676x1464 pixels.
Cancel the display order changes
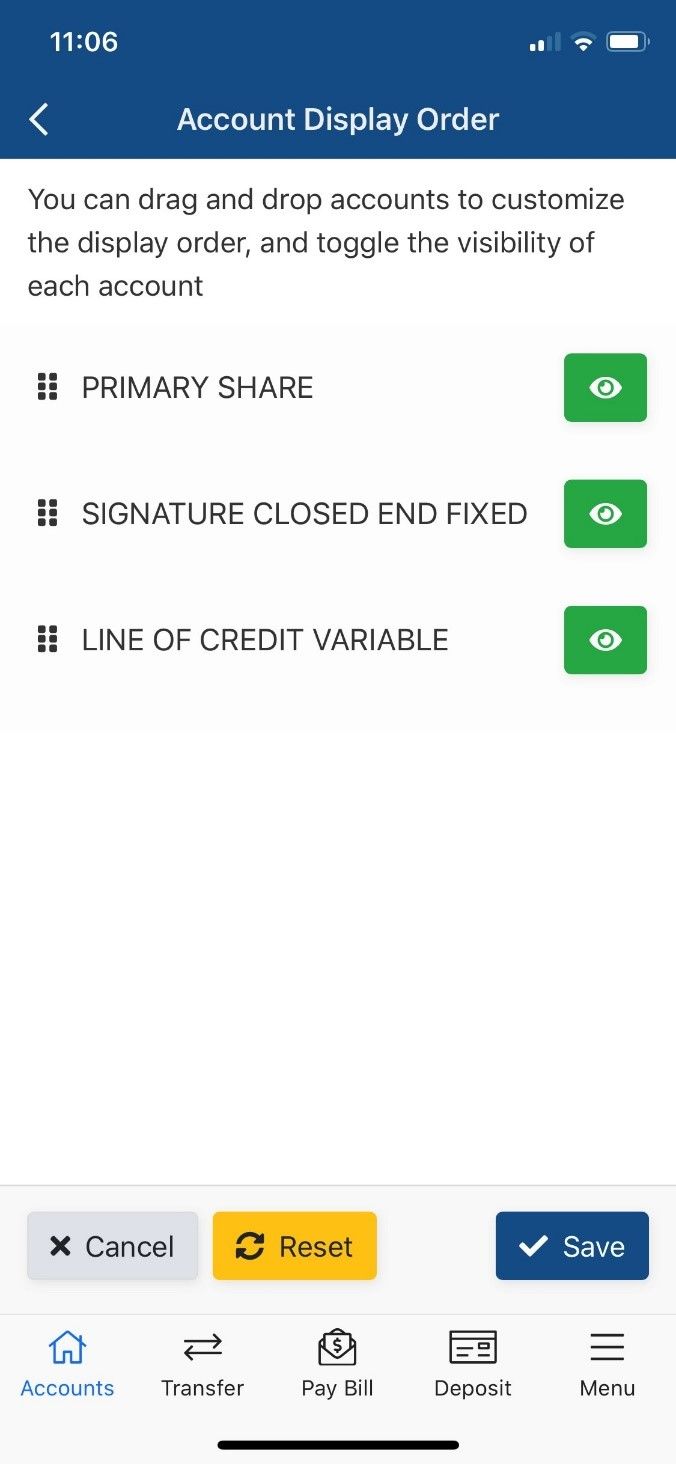click(x=112, y=1246)
